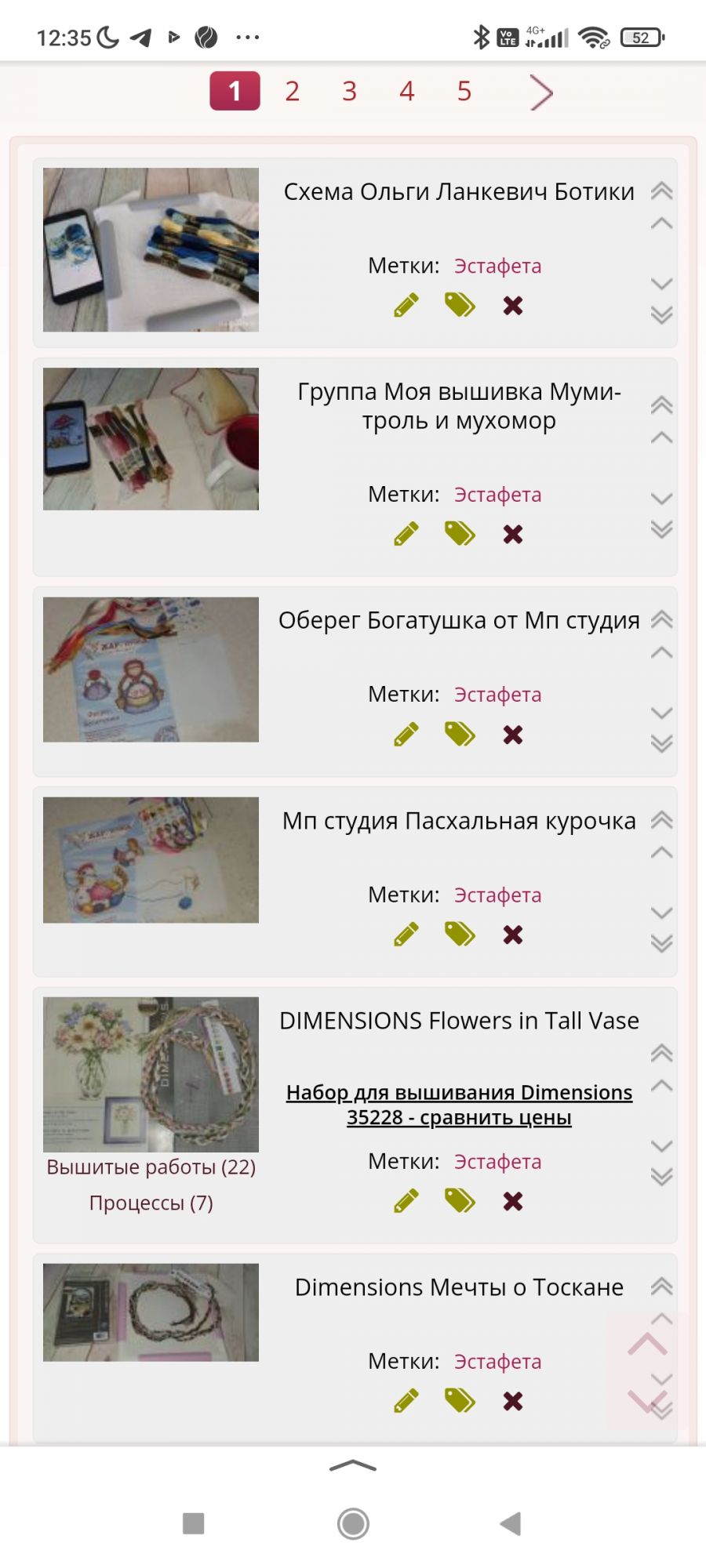Open the Муми-тролль и мухомор photo
706x1568 pixels.
(151, 439)
